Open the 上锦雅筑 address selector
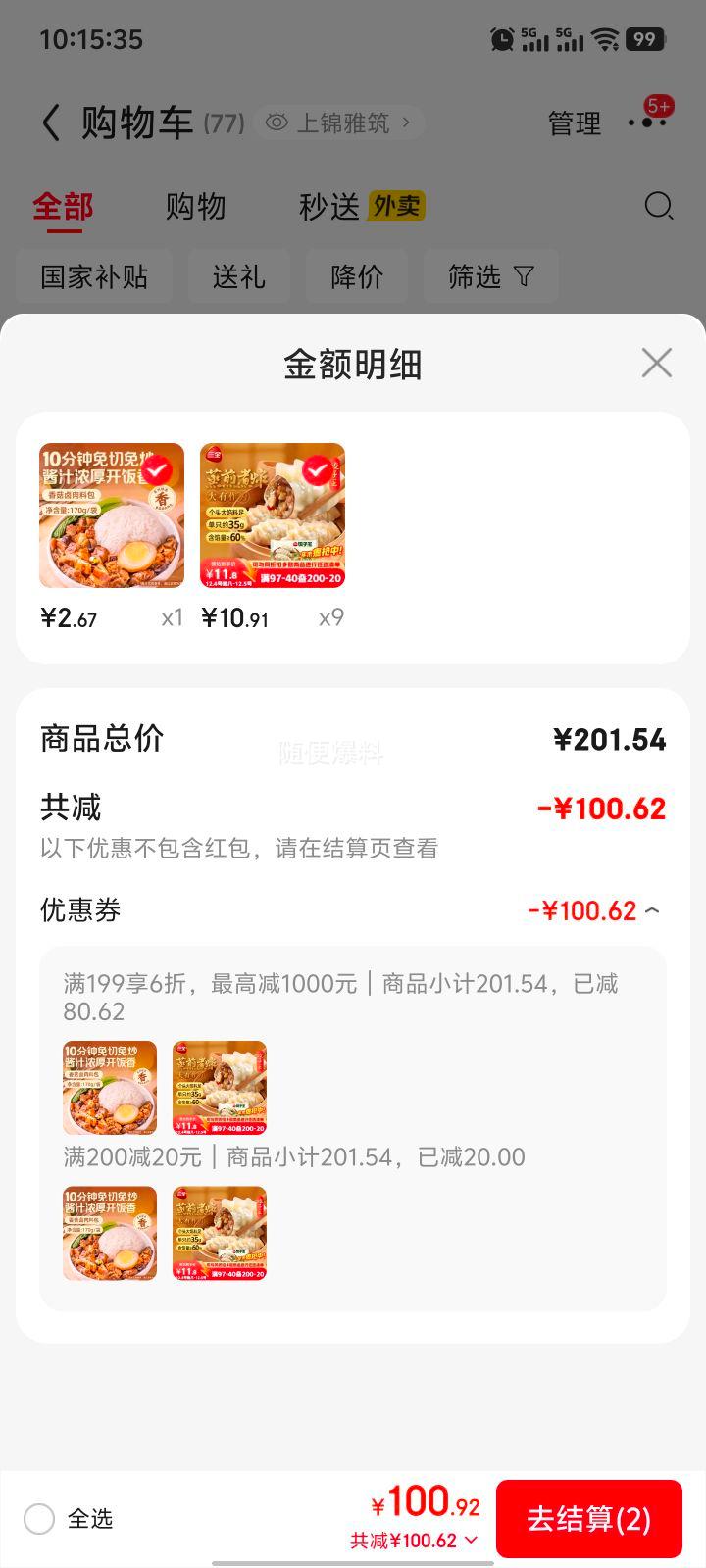This screenshot has width=706, height=1568. 339,123
